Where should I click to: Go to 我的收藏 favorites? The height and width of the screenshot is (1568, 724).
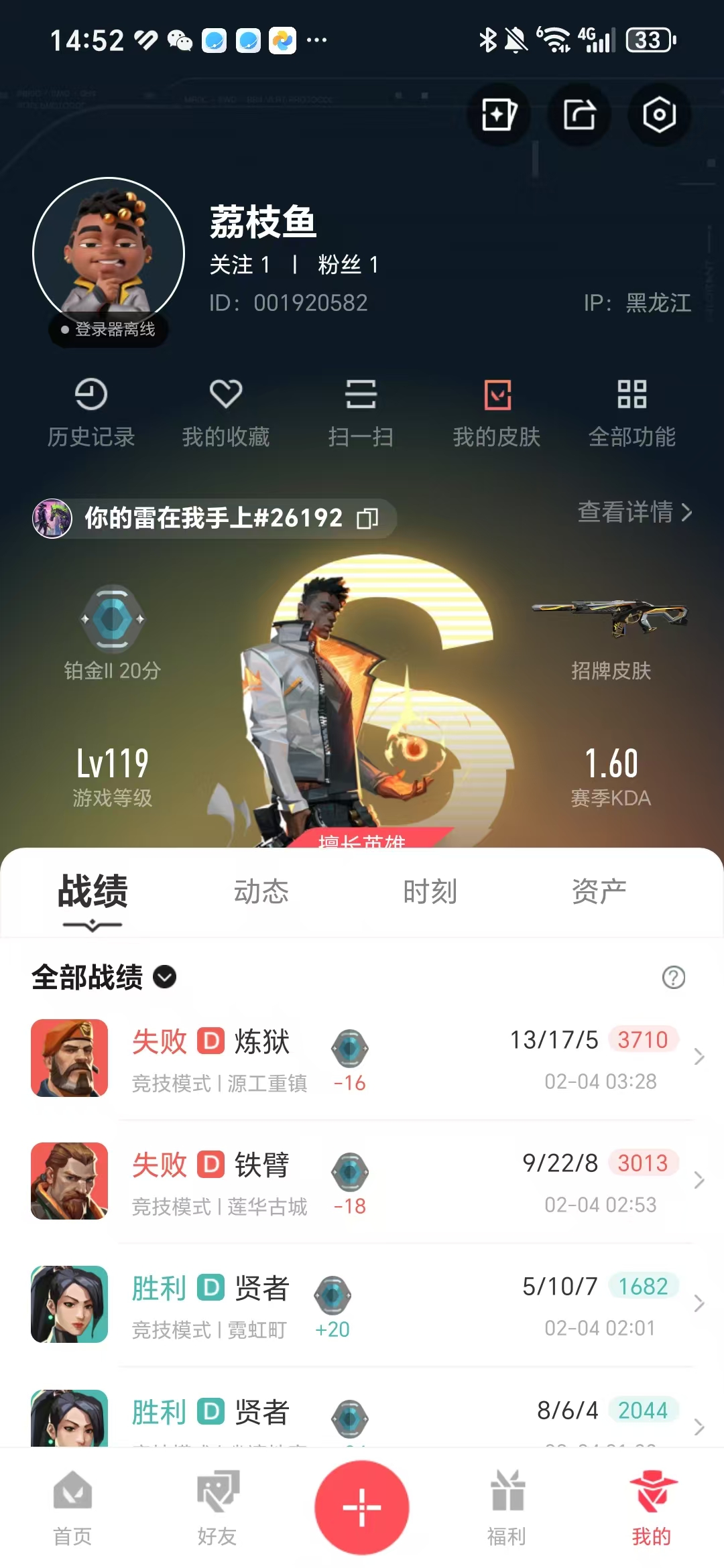[x=226, y=411]
